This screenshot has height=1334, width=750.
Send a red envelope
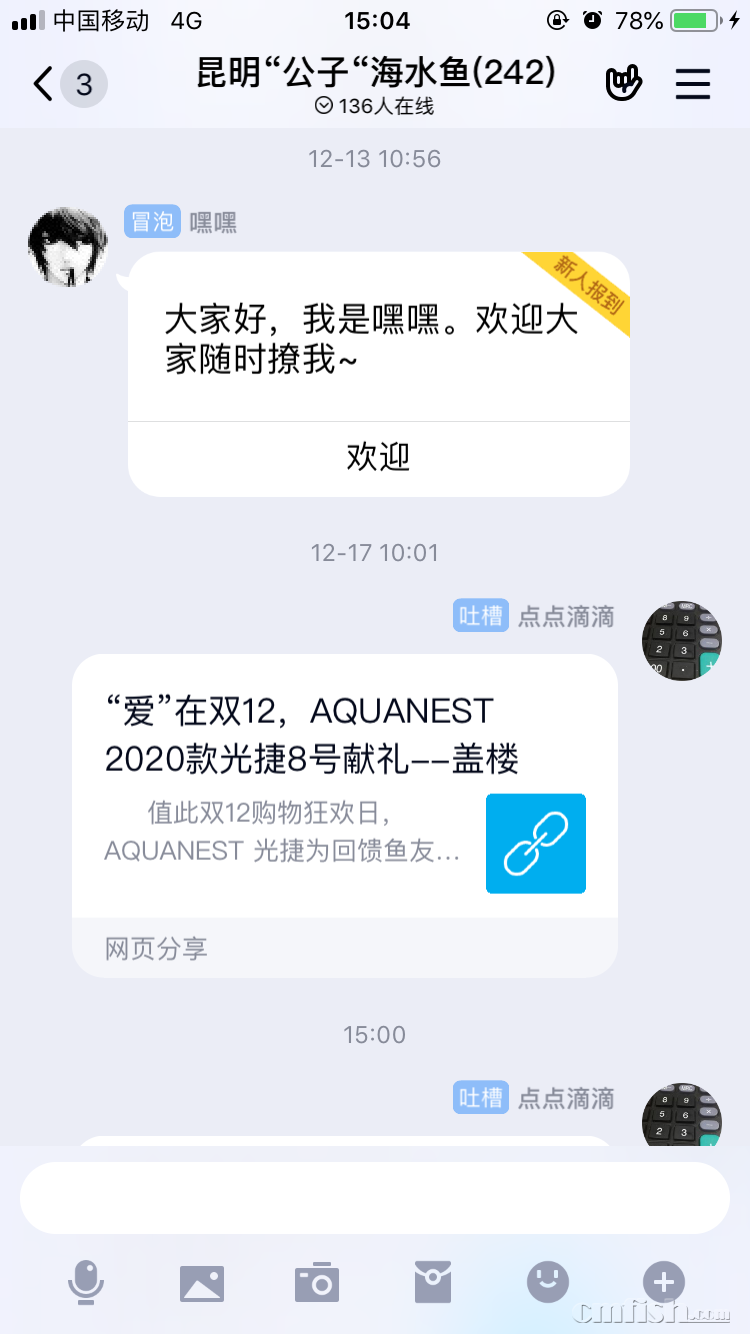433,1282
